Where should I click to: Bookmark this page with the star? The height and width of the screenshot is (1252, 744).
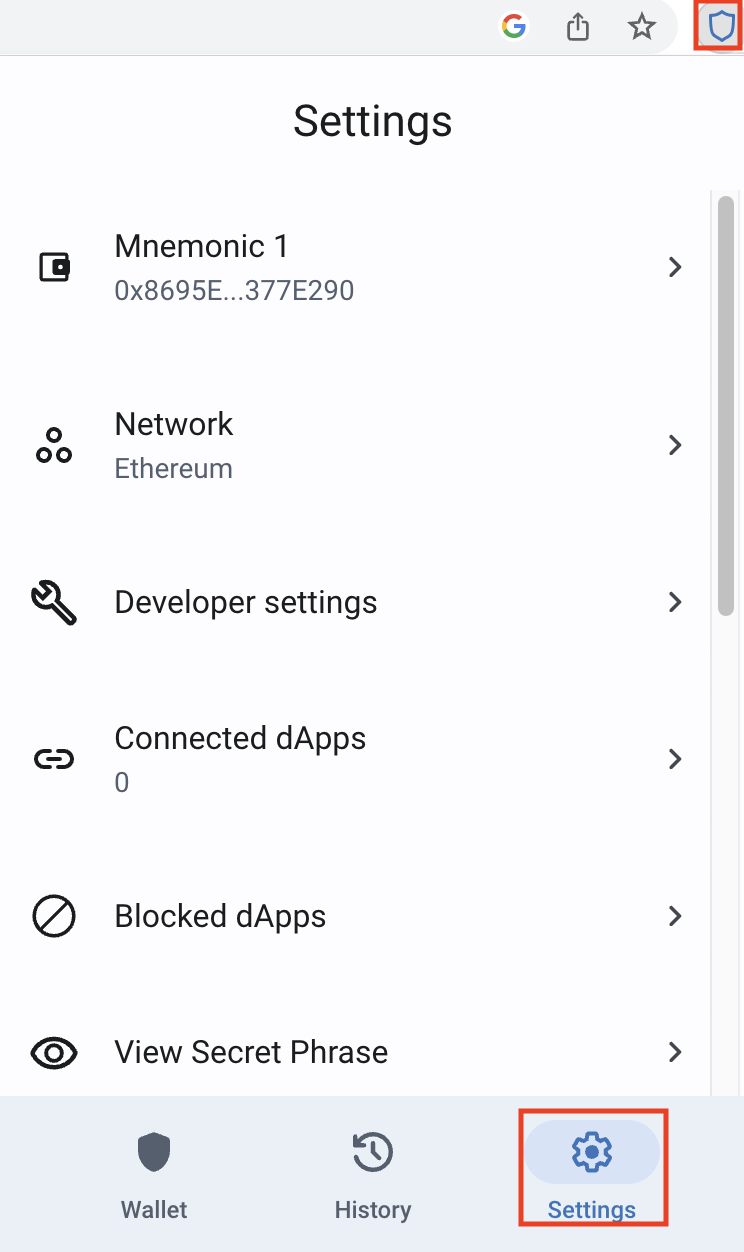point(641,27)
